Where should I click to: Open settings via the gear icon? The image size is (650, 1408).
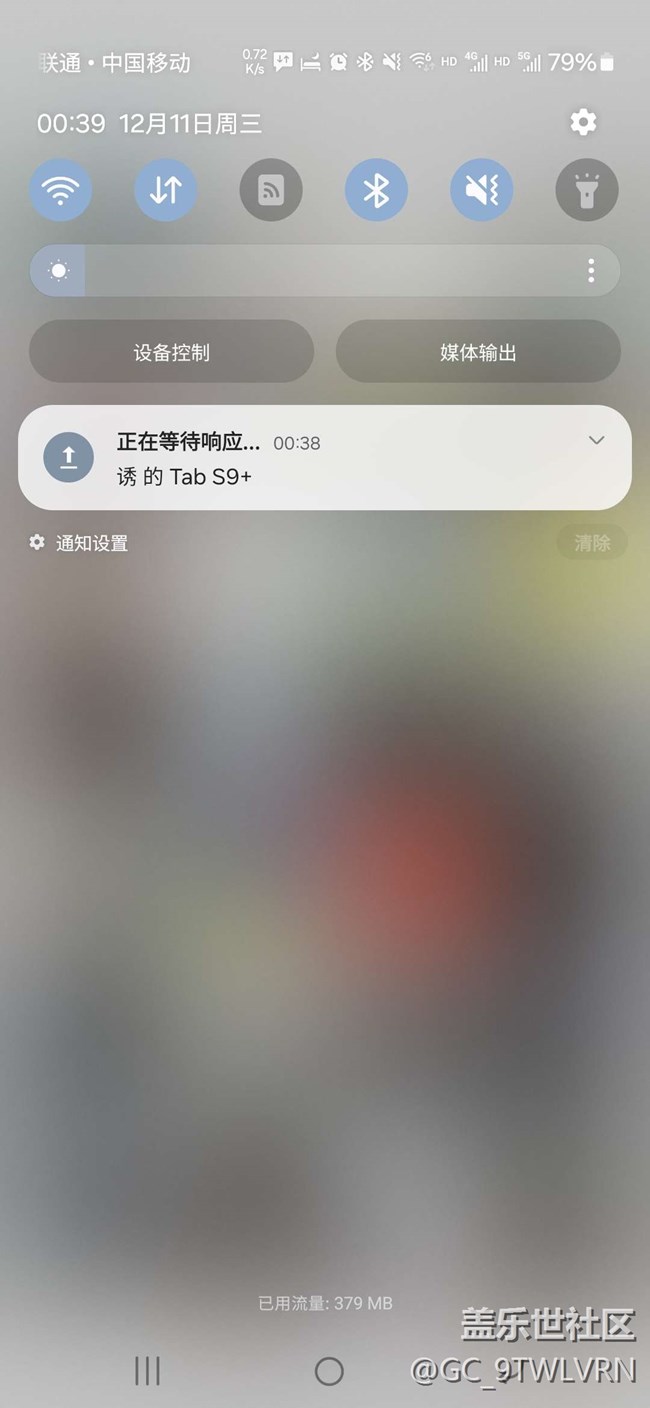(x=583, y=122)
